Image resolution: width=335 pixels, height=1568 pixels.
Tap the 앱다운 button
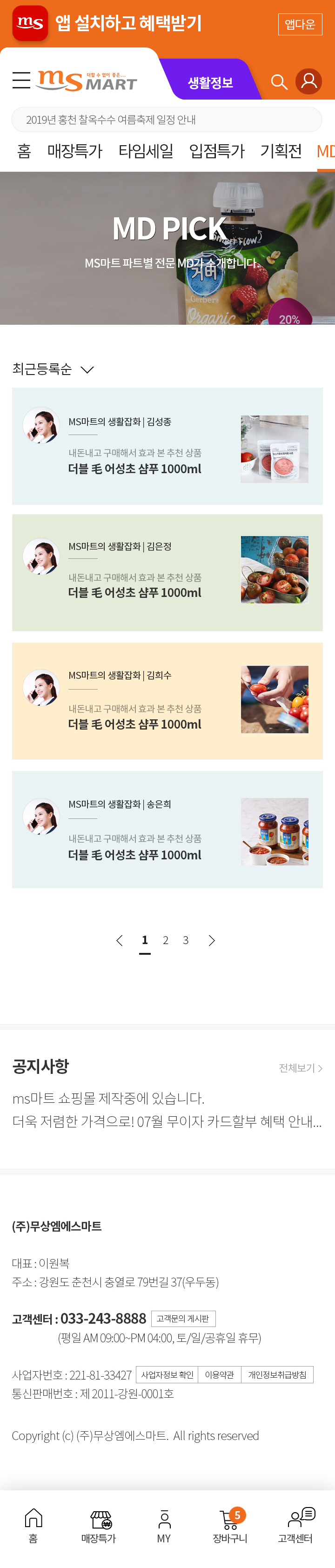300,24
